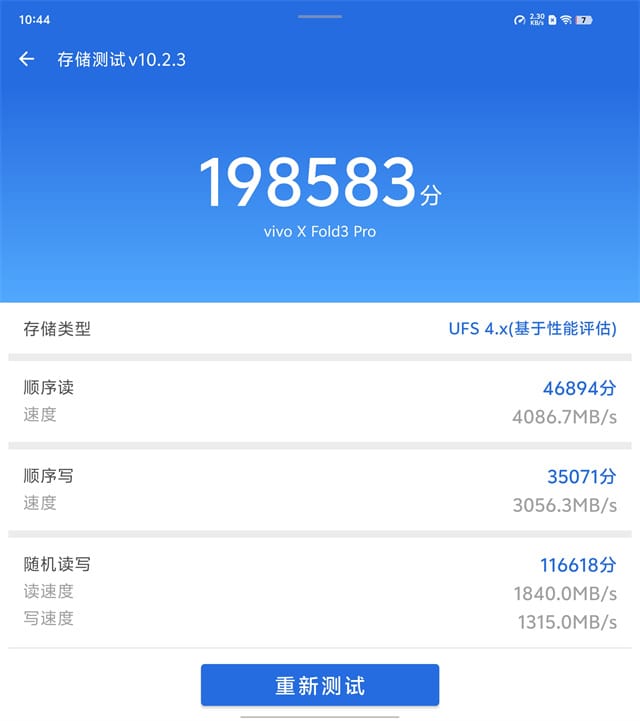Tap the 重新测试 button to retest
The width and height of the screenshot is (640, 721).
pyautogui.click(x=320, y=686)
